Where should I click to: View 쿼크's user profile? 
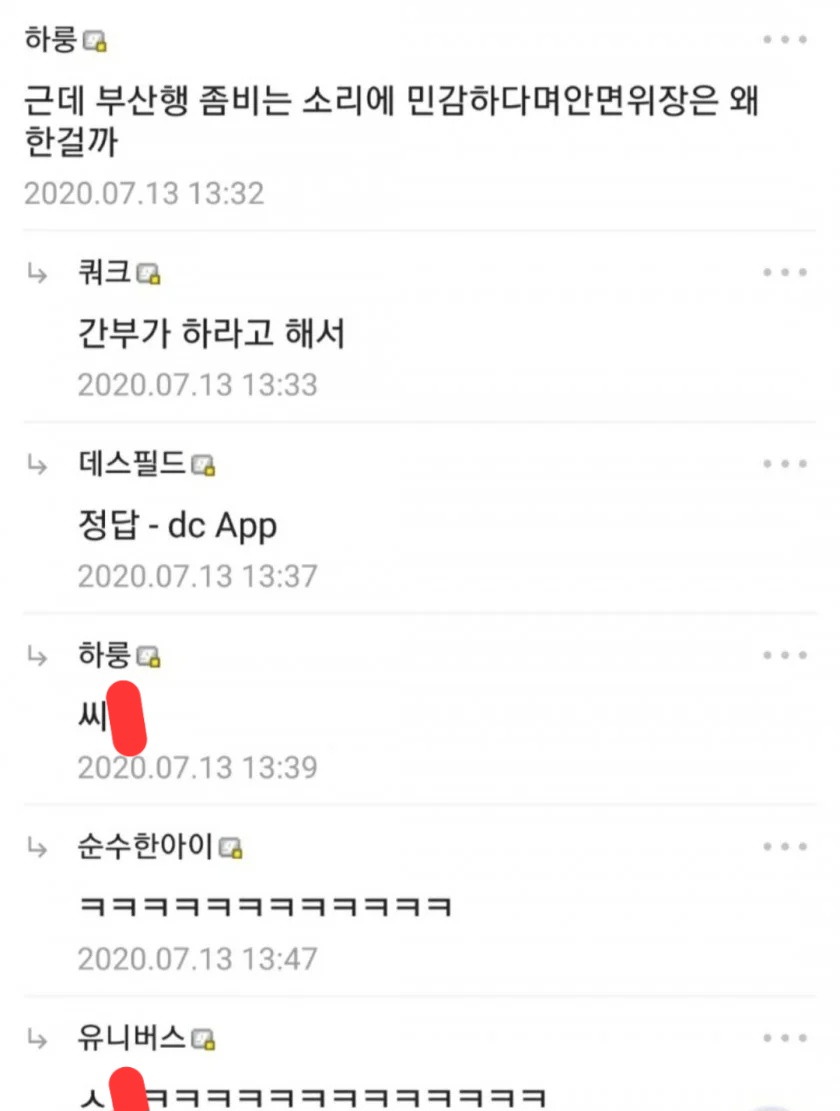click(x=105, y=272)
